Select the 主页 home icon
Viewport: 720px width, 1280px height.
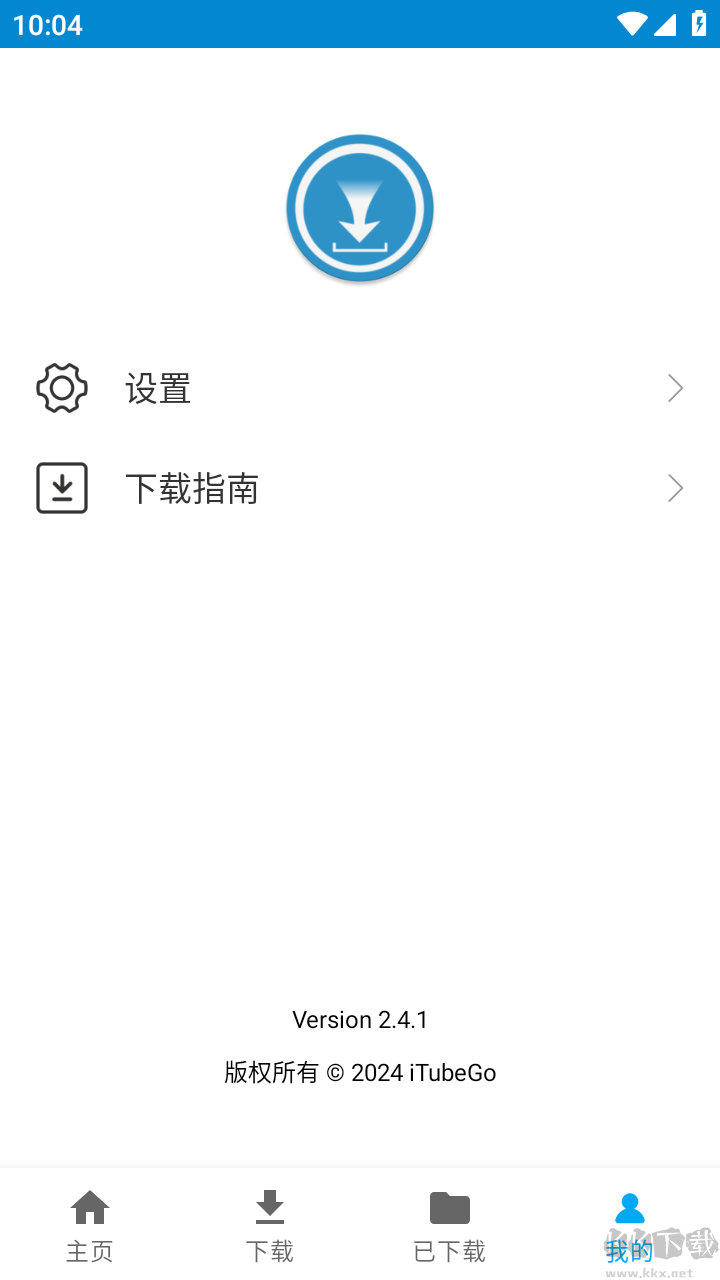click(x=90, y=1207)
